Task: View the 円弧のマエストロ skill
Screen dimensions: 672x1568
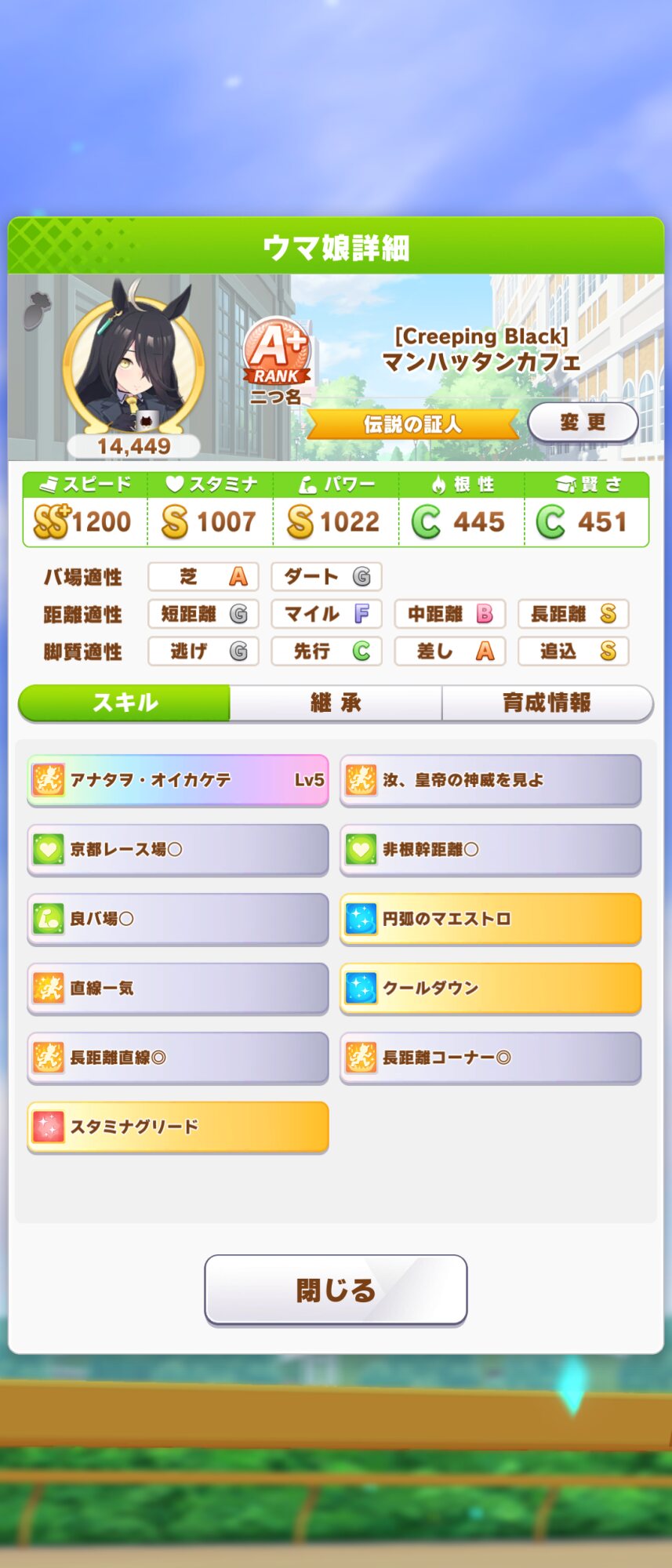Action: coord(490,919)
